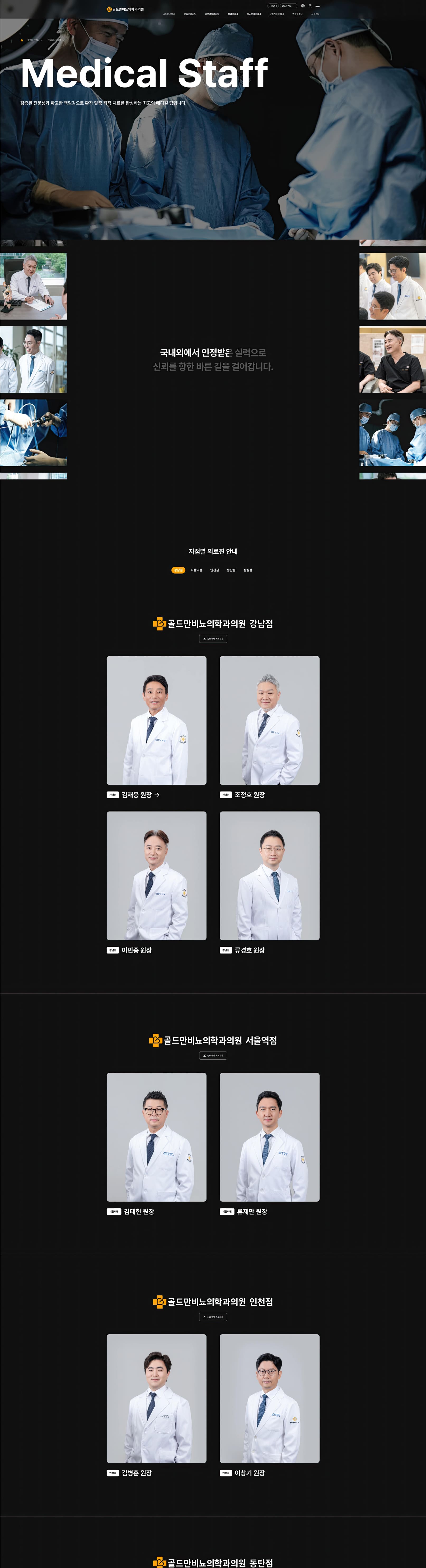View 김태헌 원장's profile card

pyautogui.click(x=156, y=1137)
